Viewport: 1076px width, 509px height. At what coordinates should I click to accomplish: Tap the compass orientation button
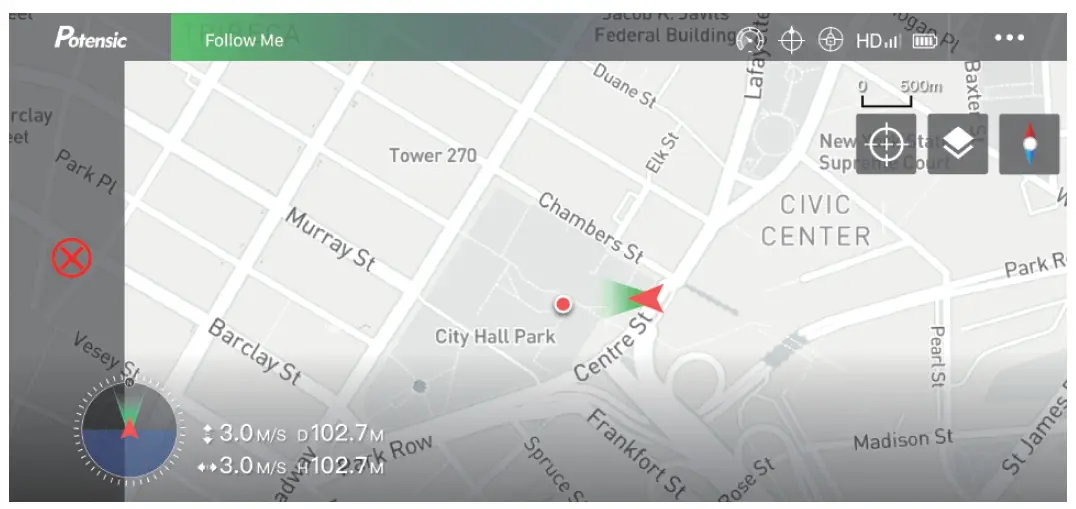click(1029, 145)
